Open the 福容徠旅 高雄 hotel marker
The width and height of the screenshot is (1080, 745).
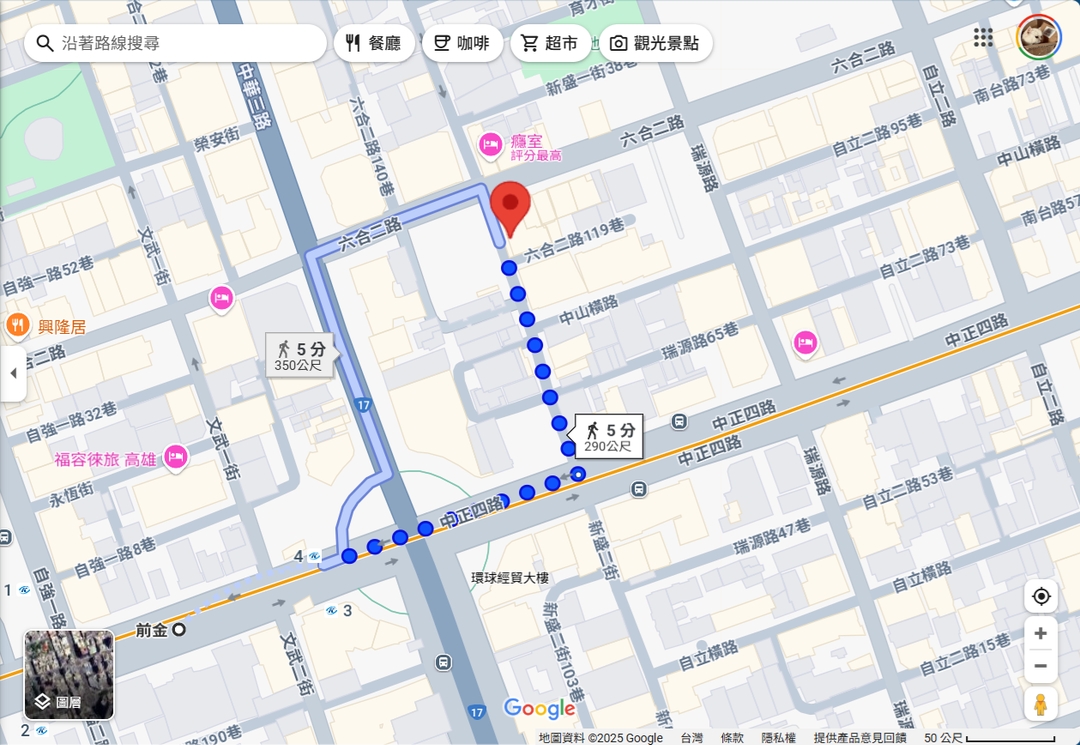coord(176,457)
